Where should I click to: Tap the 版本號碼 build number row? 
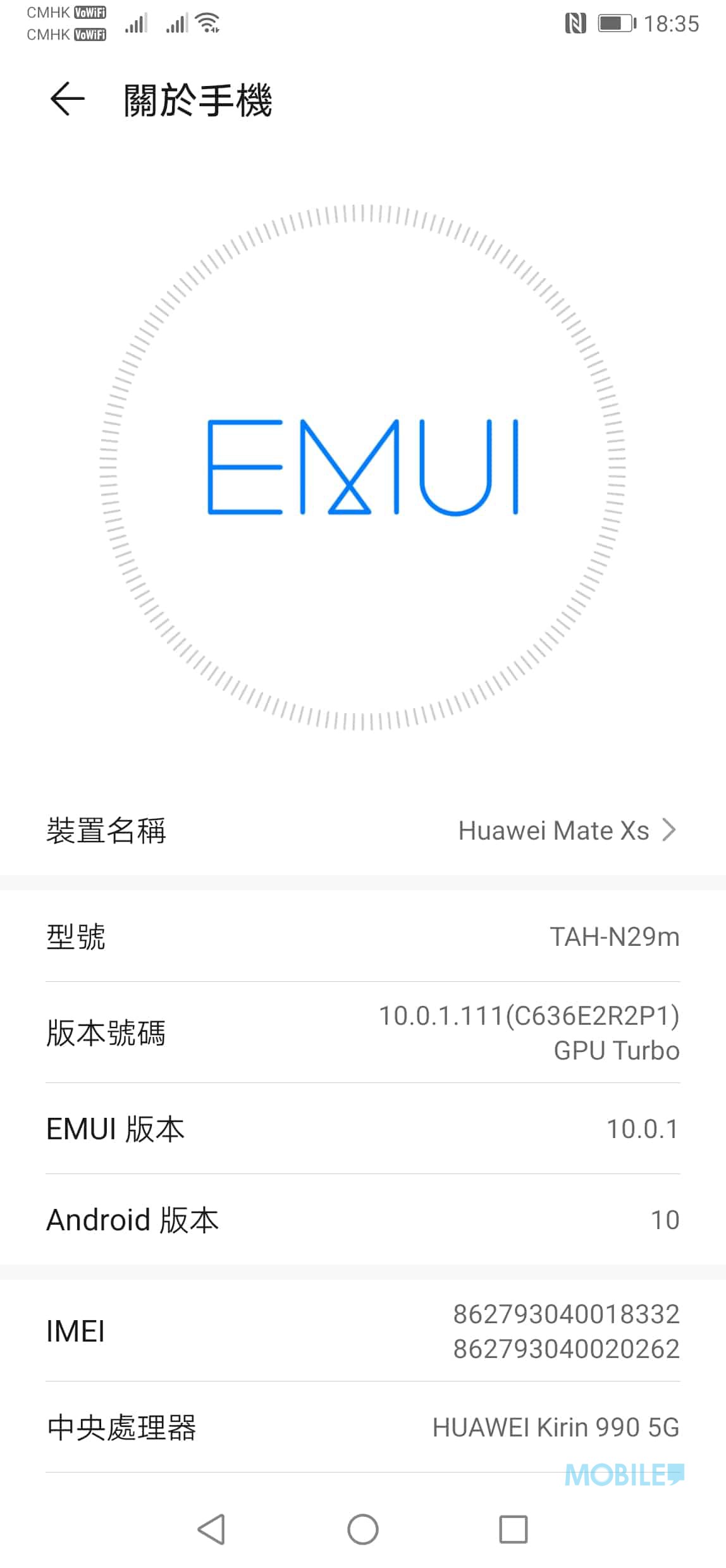pyautogui.click(x=362, y=1032)
